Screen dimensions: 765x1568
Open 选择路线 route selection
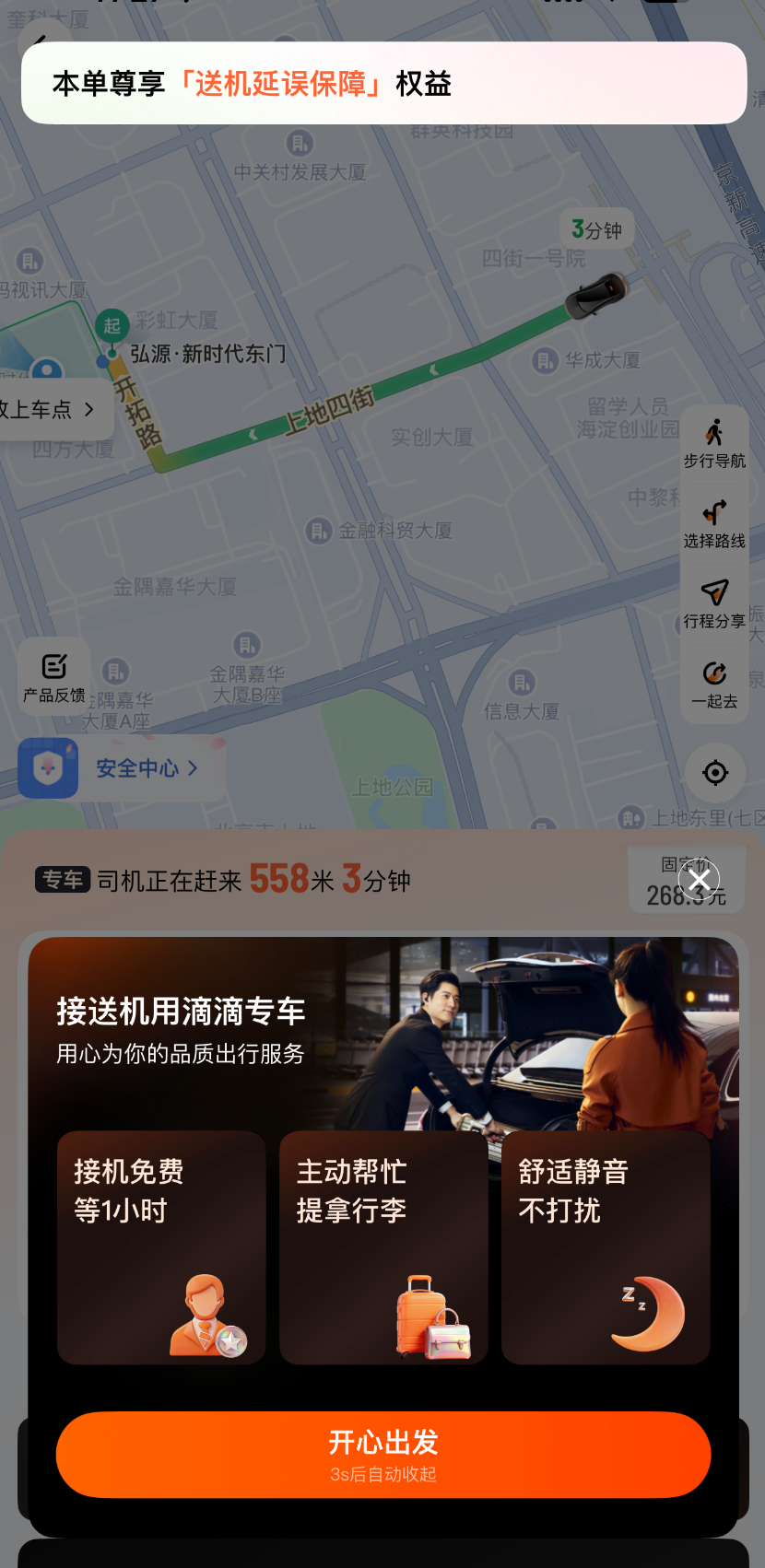pyautogui.click(x=714, y=524)
